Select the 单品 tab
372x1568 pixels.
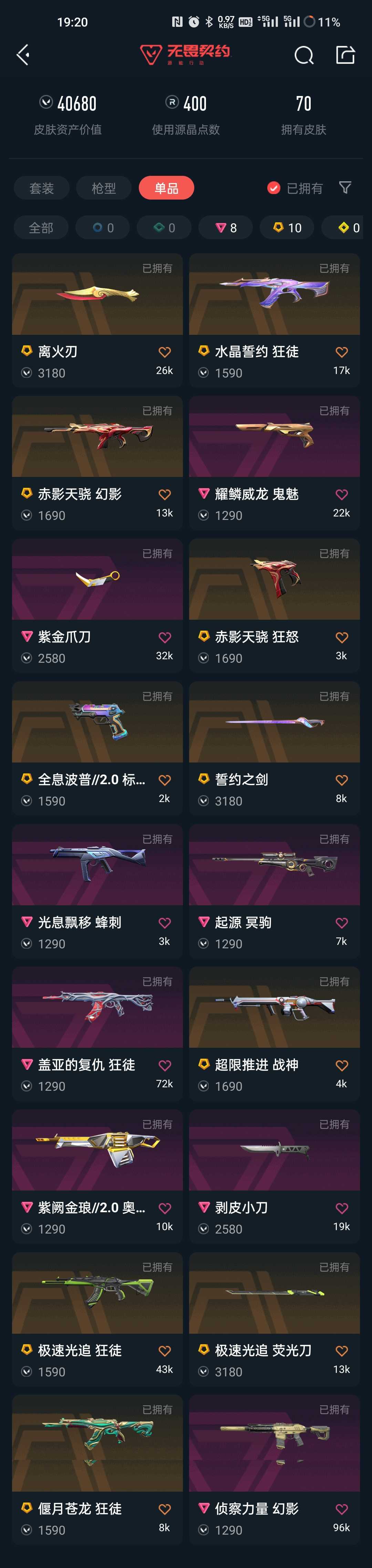[x=166, y=188]
